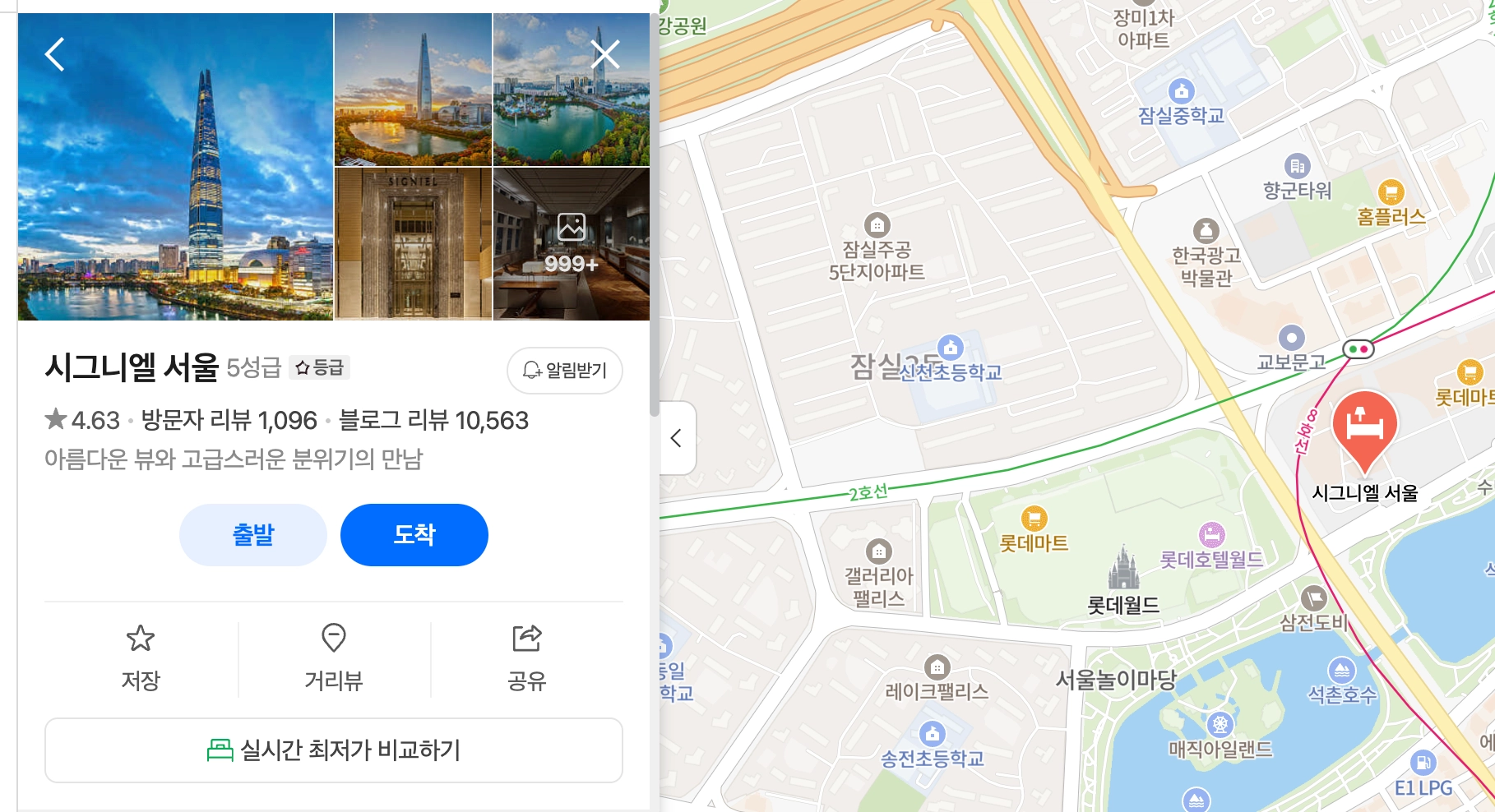
Task: Open the 999+ photos gallery tile
Action: 571,244
